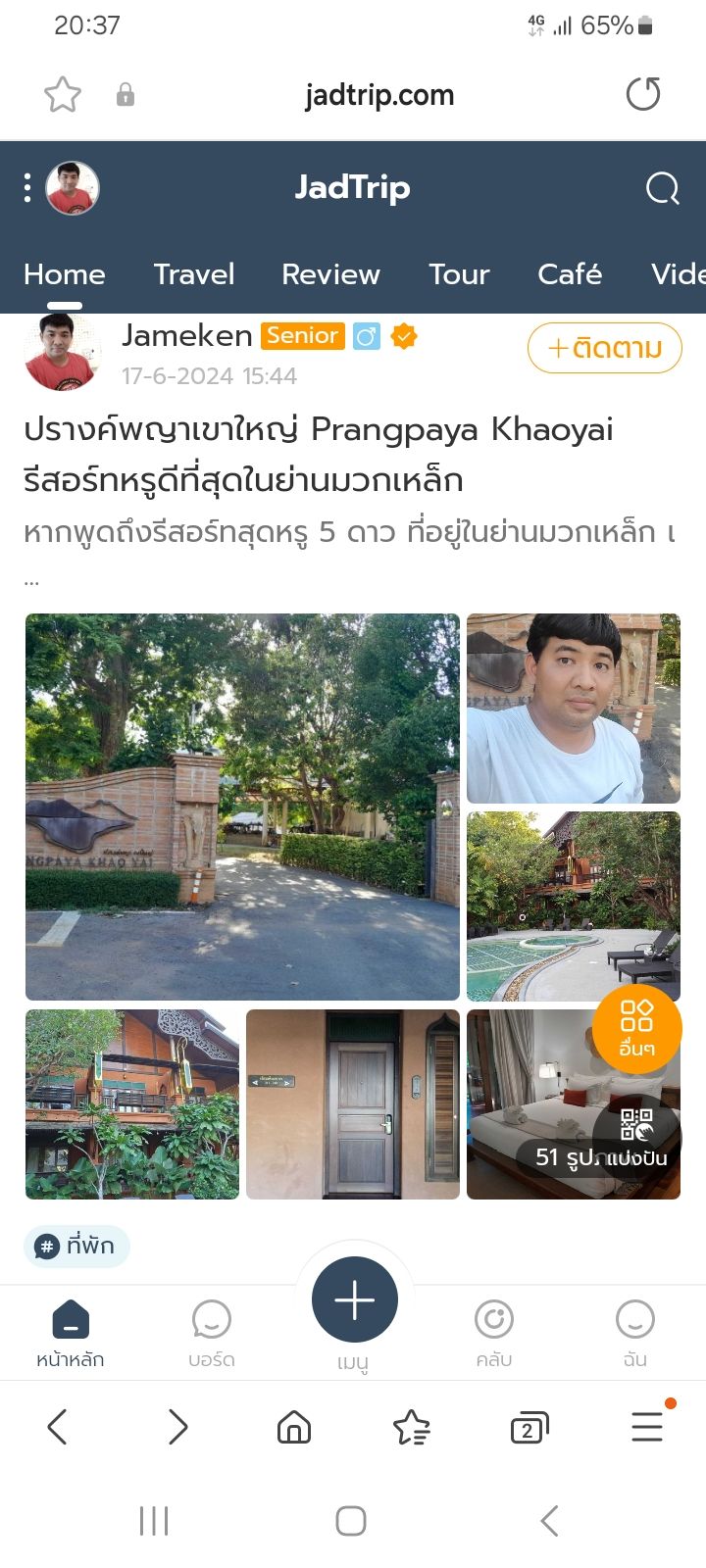Open the browser tabs switcher
Image resolution: width=706 pixels, height=1568 pixels.
[529, 1428]
